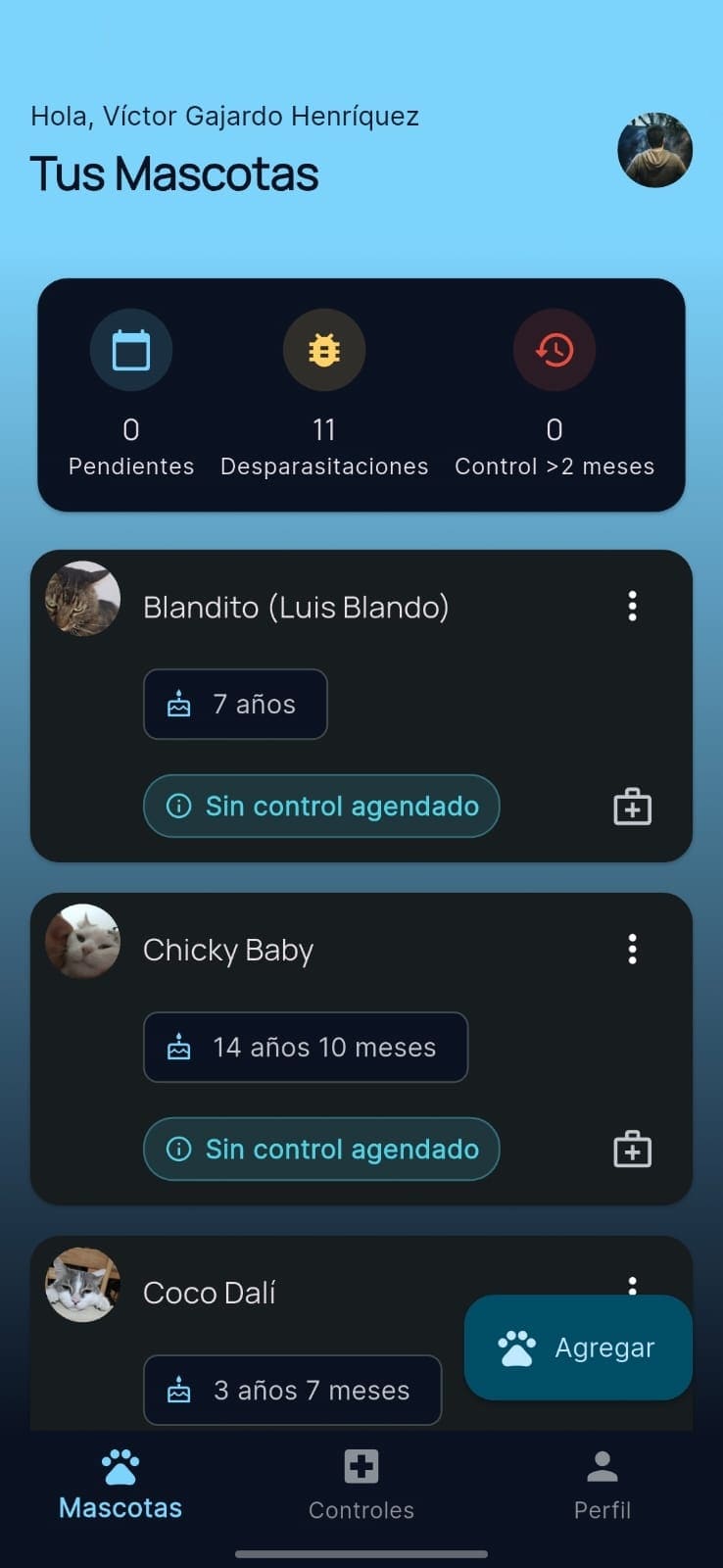Click Blandito's Sin control agendado chip
This screenshot has height=1568, width=723.
[321, 806]
